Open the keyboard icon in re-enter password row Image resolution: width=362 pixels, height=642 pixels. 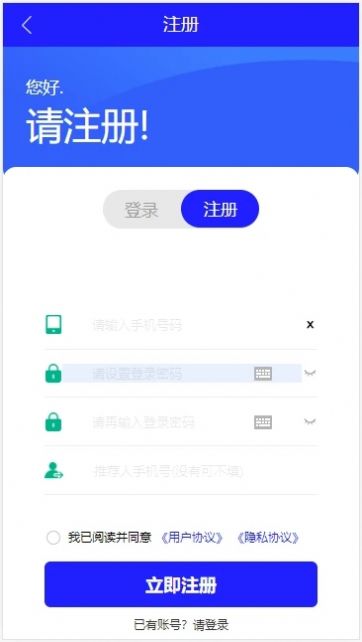point(263,422)
